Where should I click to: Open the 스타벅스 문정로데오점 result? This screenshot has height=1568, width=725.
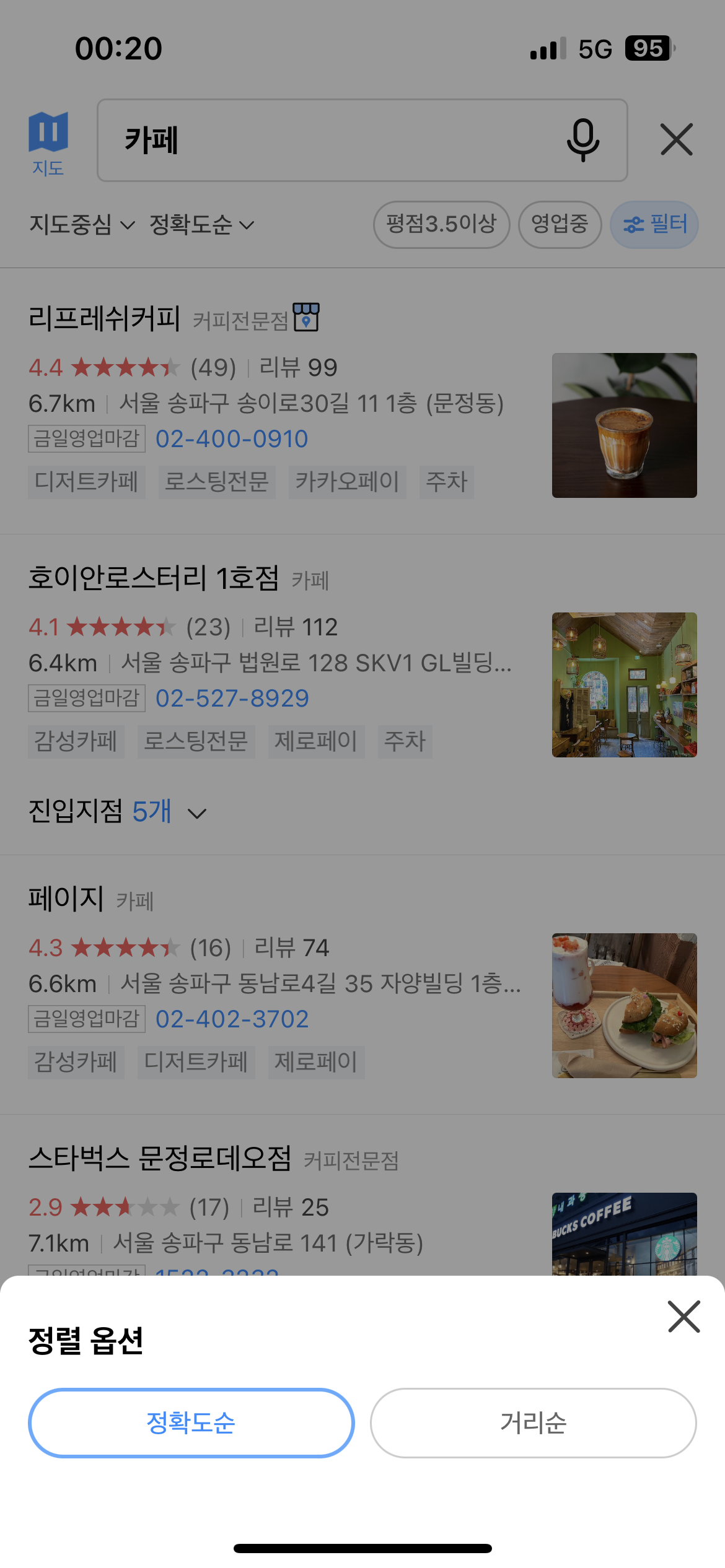pyautogui.click(x=160, y=1158)
